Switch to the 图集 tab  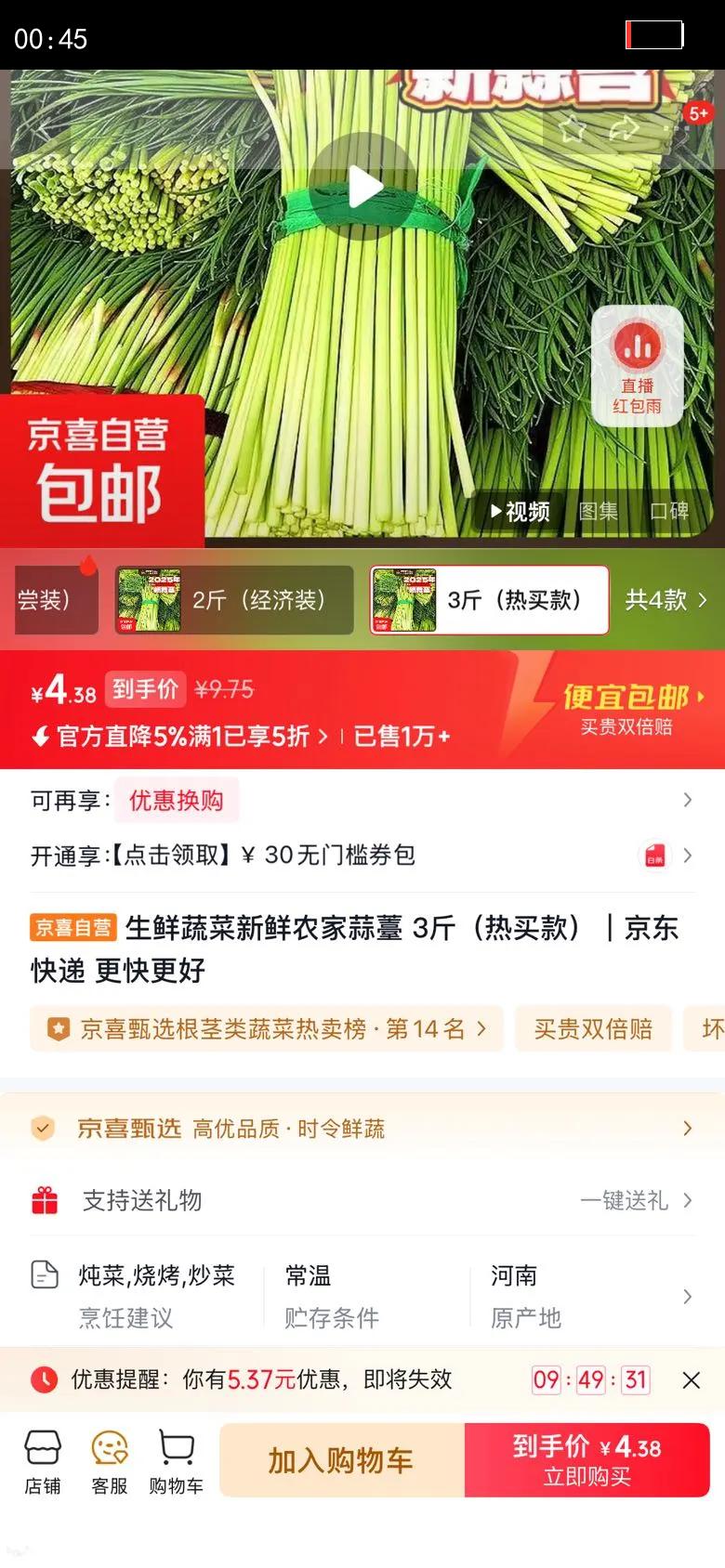pyautogui.click(x=598, y=511)
